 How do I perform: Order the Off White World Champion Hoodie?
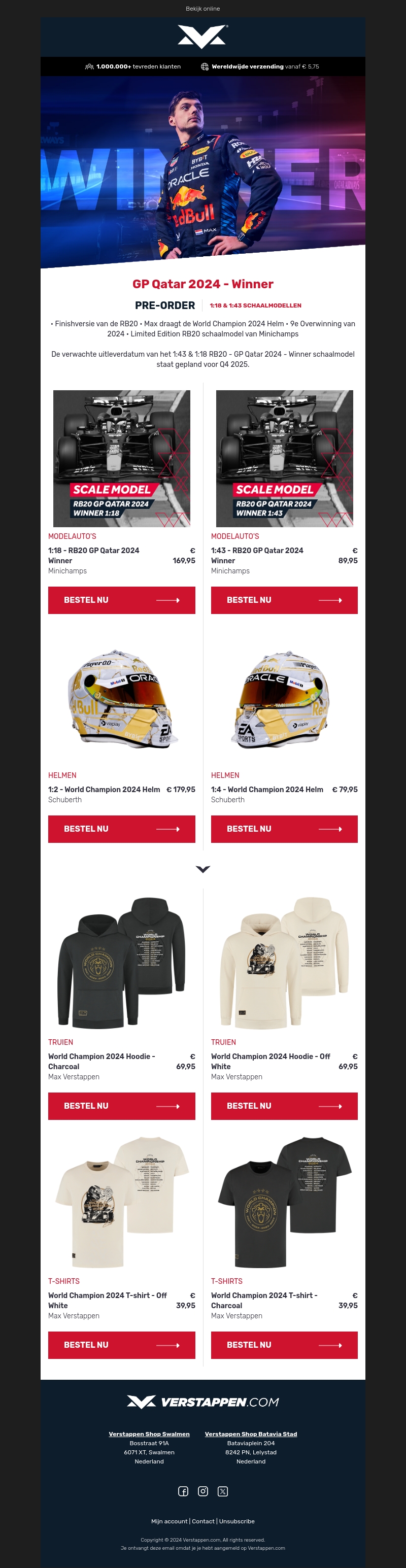(284, 1105)
